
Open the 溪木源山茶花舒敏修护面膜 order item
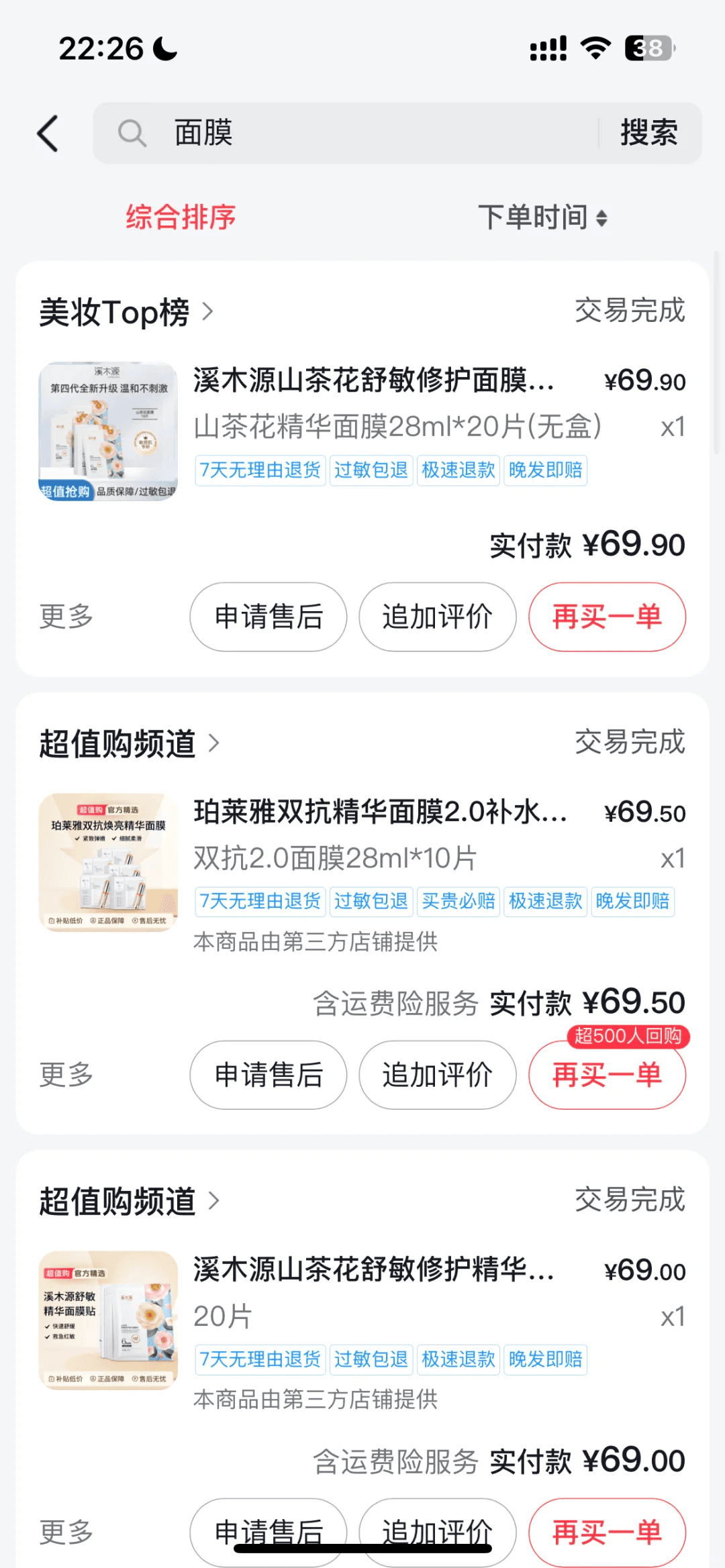point(373,381)
